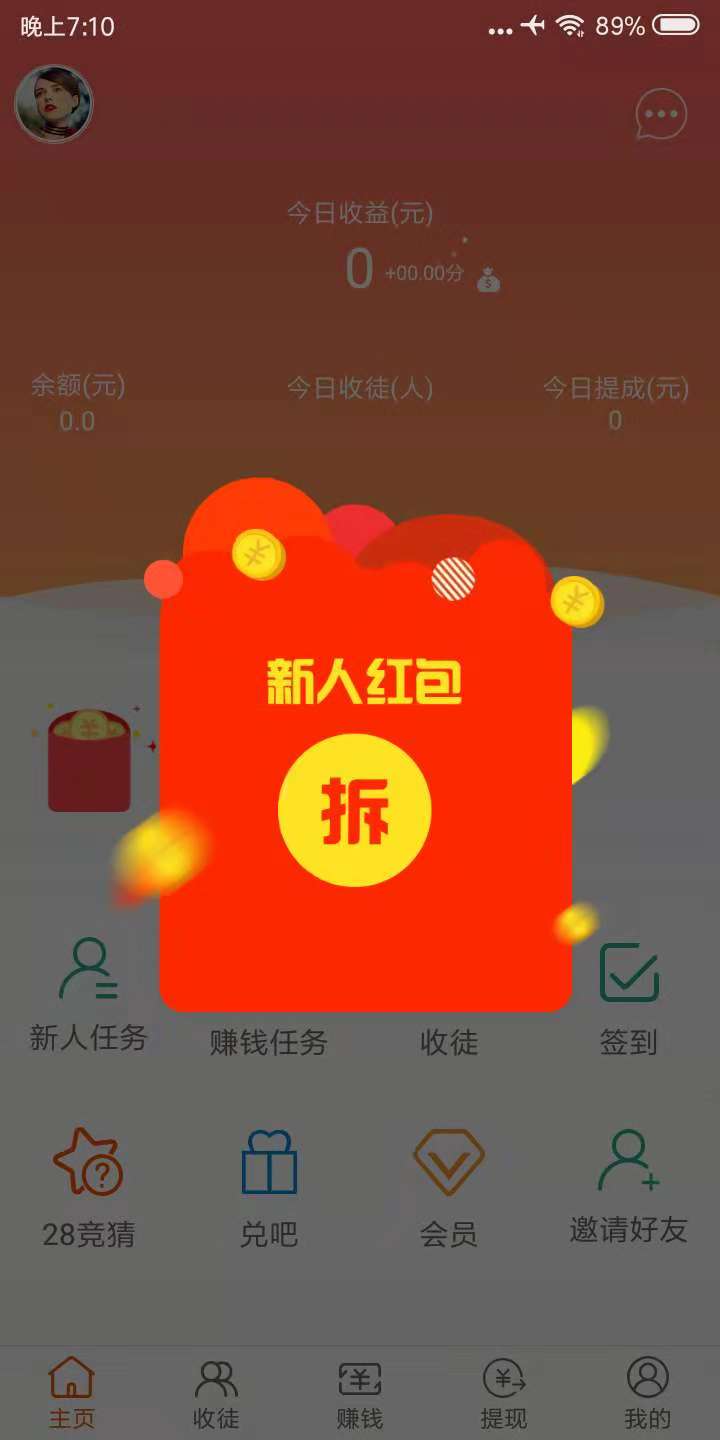Switch to the 主页 home tab
Viewport: 720px width, 1440px height.
[x=72, y=1393]
